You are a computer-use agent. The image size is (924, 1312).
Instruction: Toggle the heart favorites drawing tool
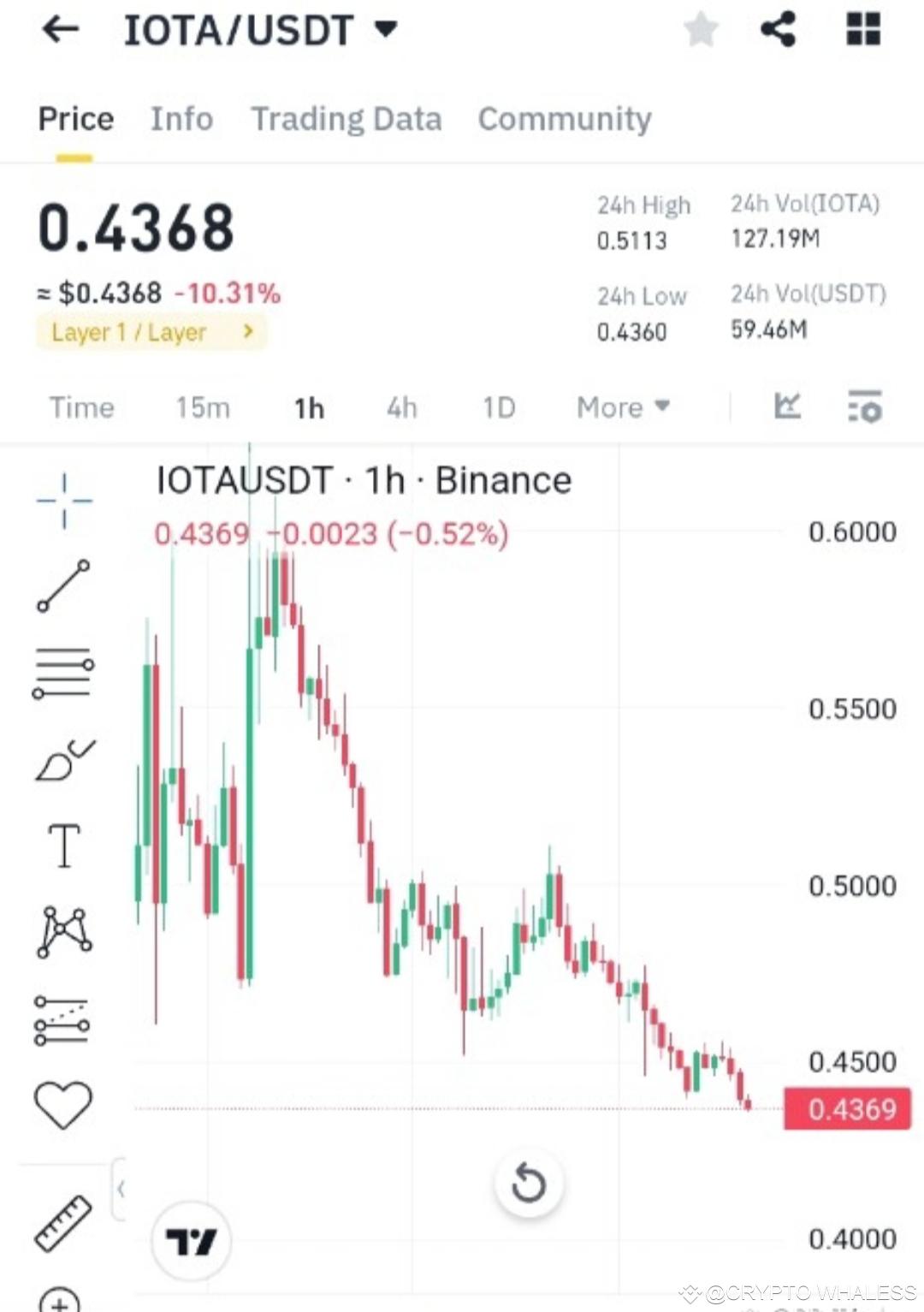[63, 1102]
